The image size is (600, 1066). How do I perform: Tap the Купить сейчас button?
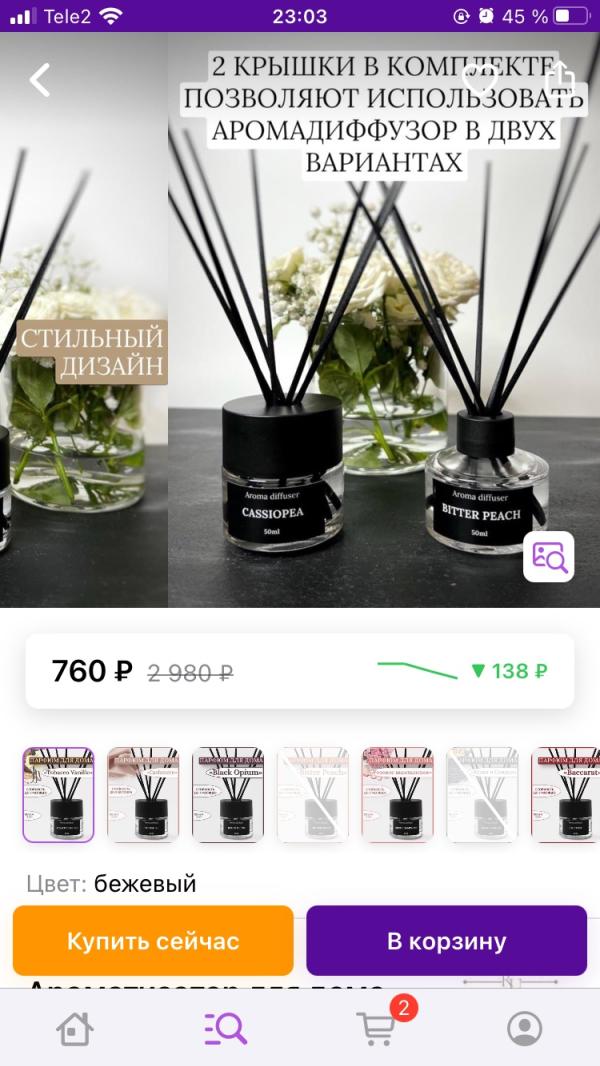pyautogui.click(x=153, y=941)
